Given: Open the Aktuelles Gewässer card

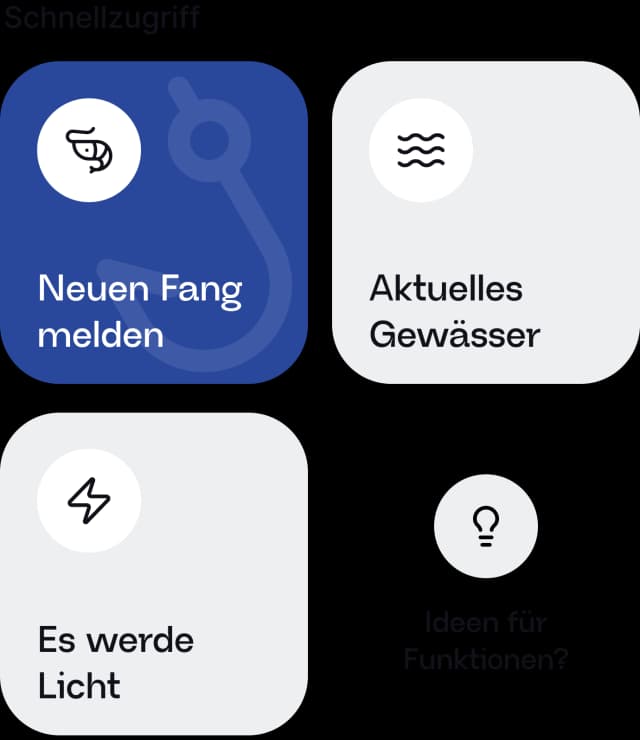Looking at the screenshot, I should click(485, 222).
